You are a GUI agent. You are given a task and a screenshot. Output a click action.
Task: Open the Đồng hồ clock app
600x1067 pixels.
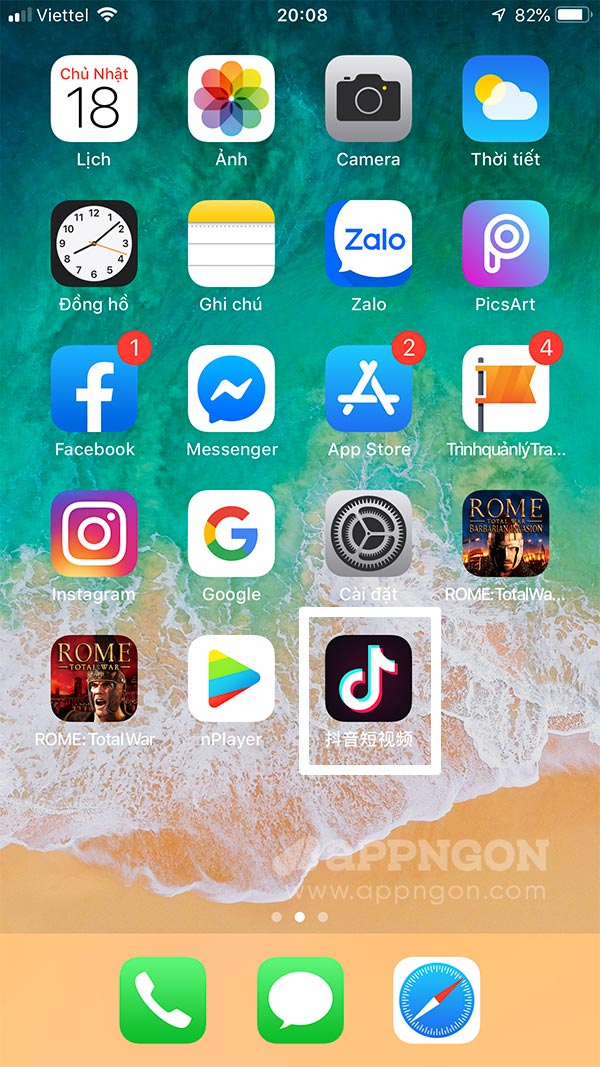[x=94, y=244]
